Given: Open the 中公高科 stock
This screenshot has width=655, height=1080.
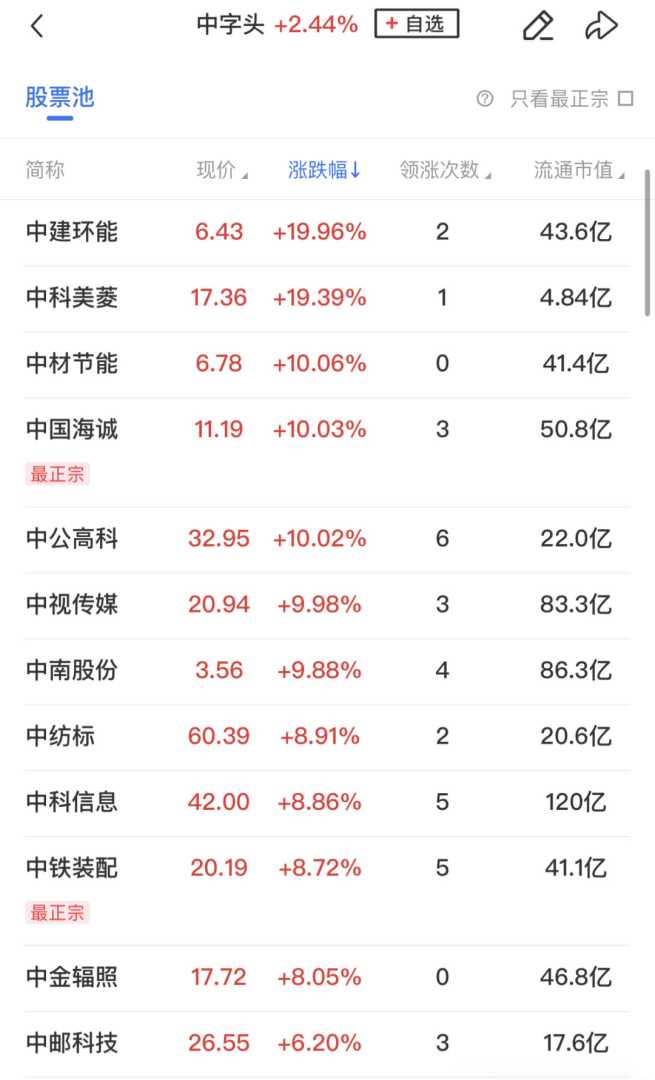Looking at the screenshot, I should pos(72,539).
